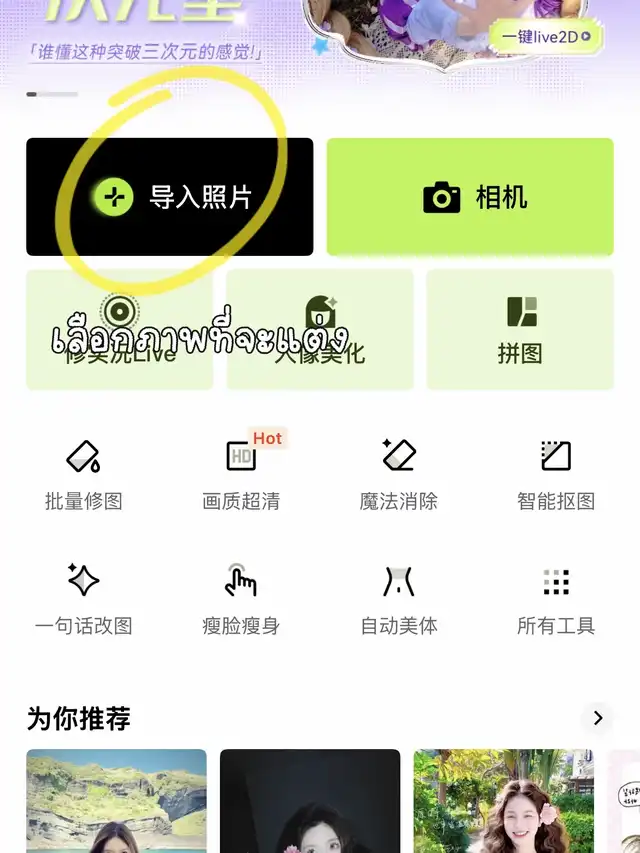Launch the 一句话改图 AI edit tool
640x853 pixels.
tap(83, 600)
